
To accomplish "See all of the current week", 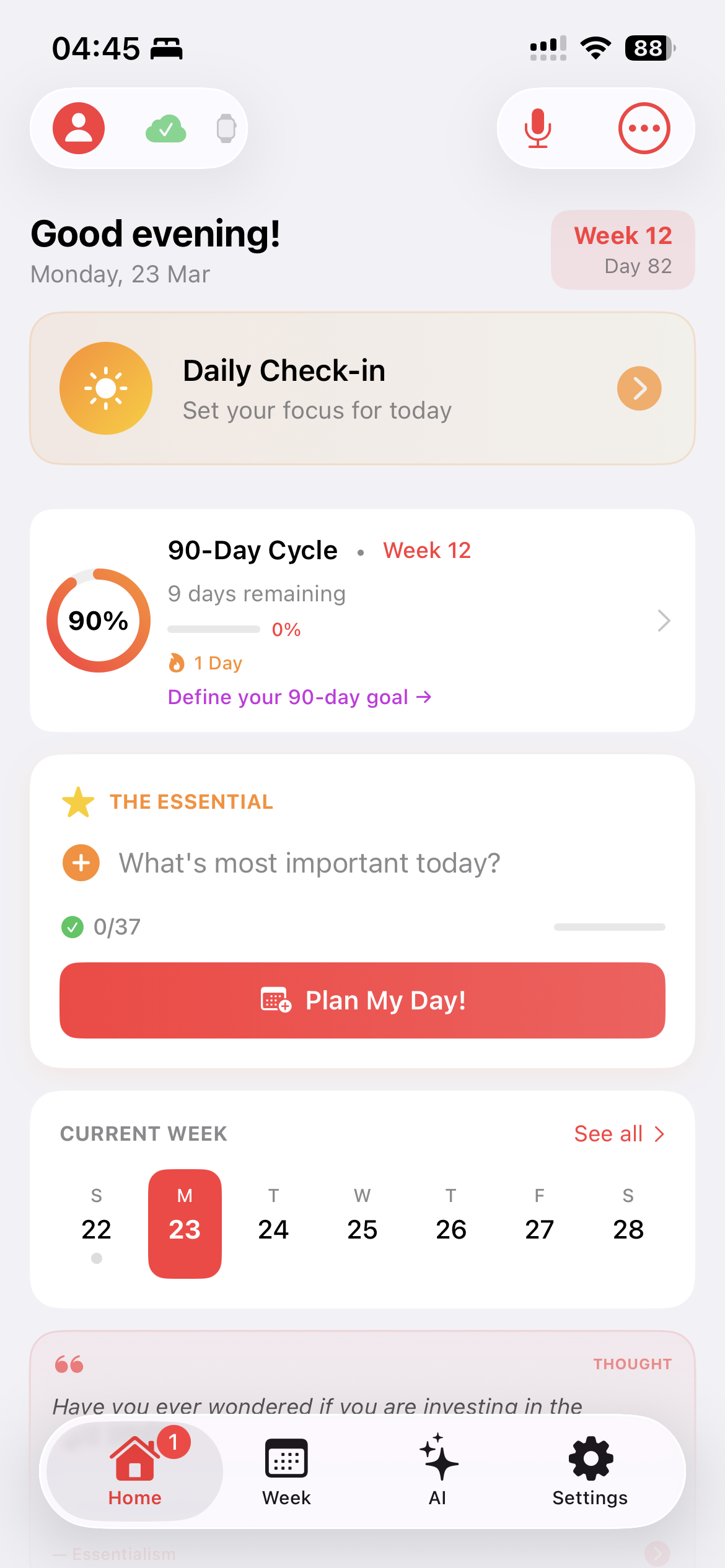I will click(618, 1134).
